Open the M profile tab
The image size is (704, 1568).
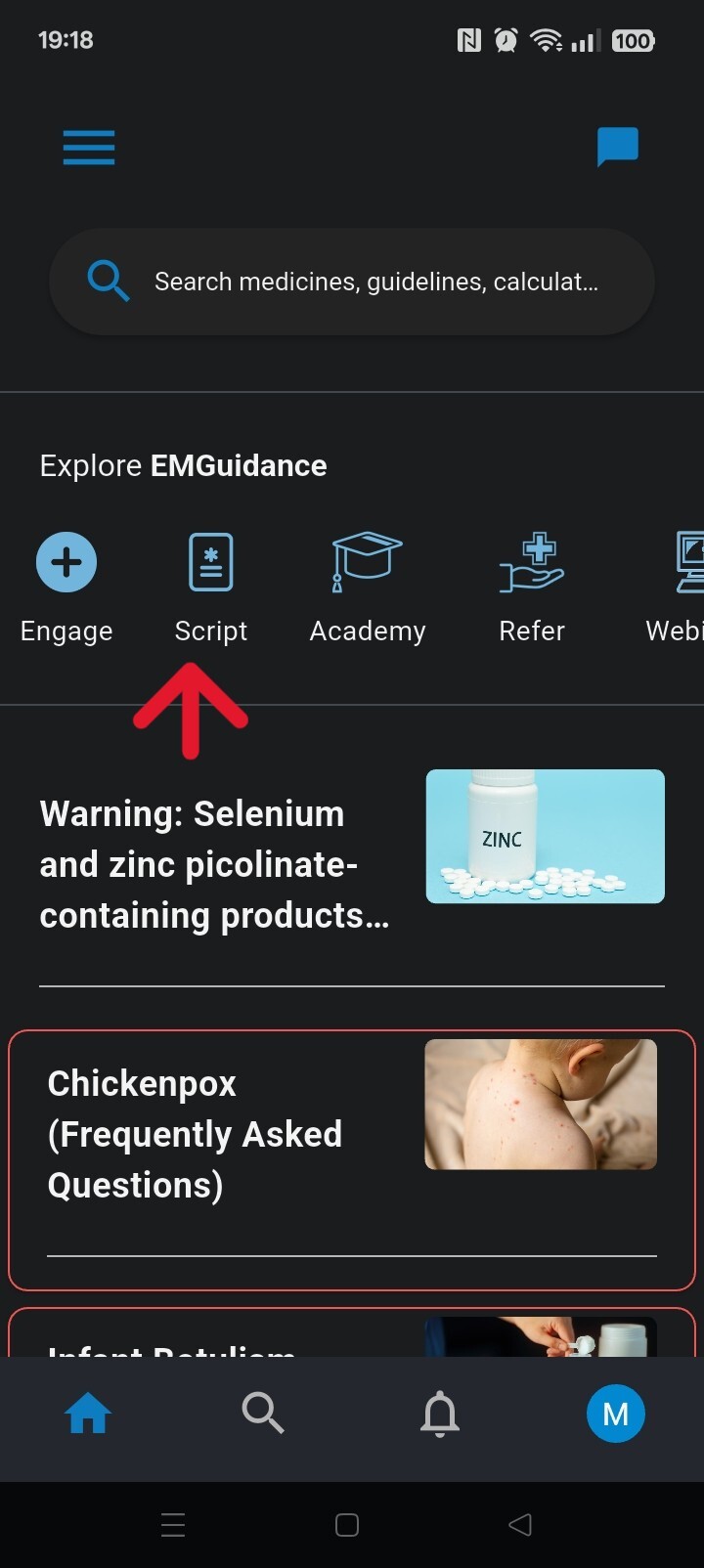[616, 1414]
